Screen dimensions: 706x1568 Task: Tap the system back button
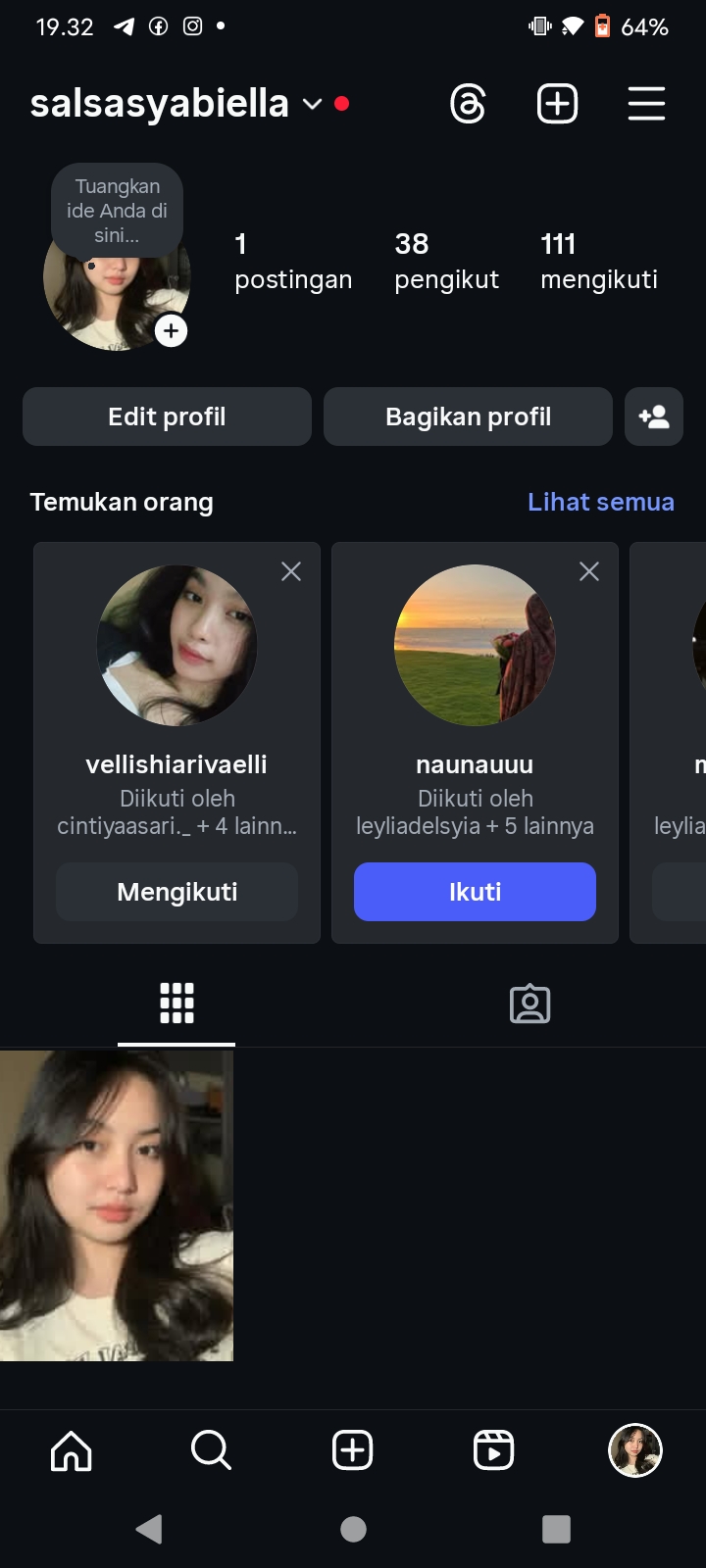click(x=149, y=1529)
